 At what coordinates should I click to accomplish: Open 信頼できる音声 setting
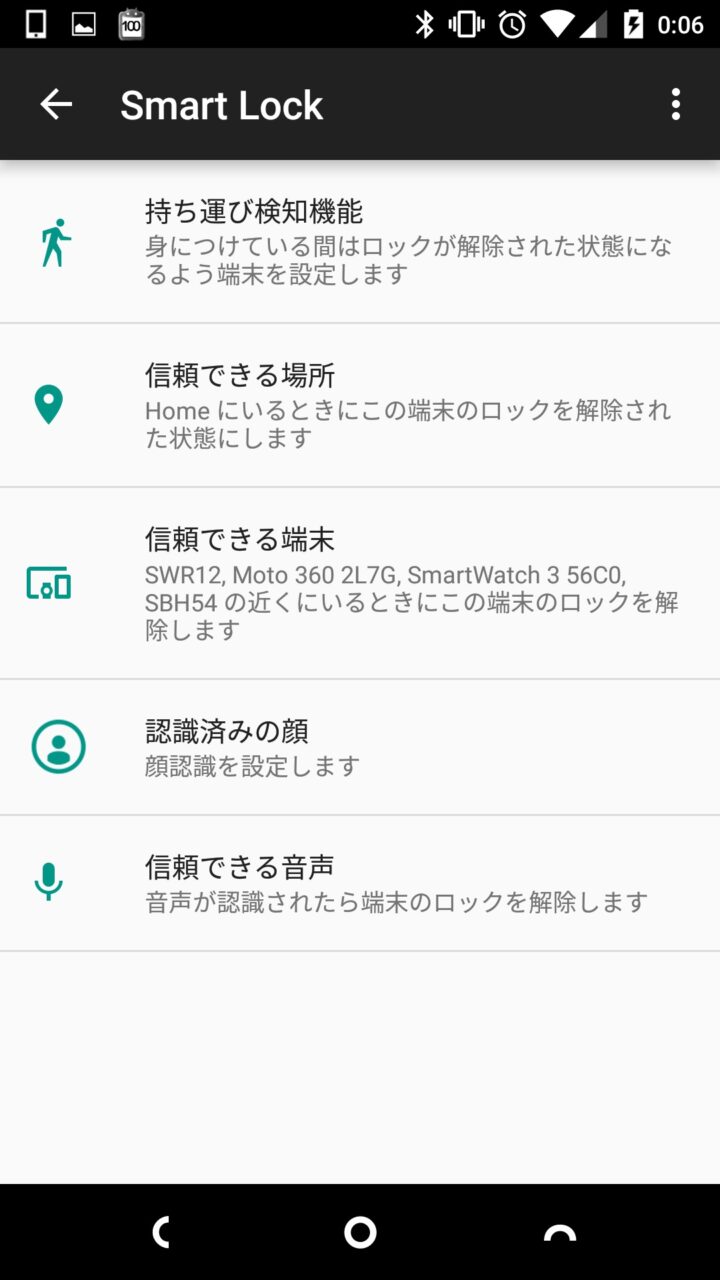[360, 883]
